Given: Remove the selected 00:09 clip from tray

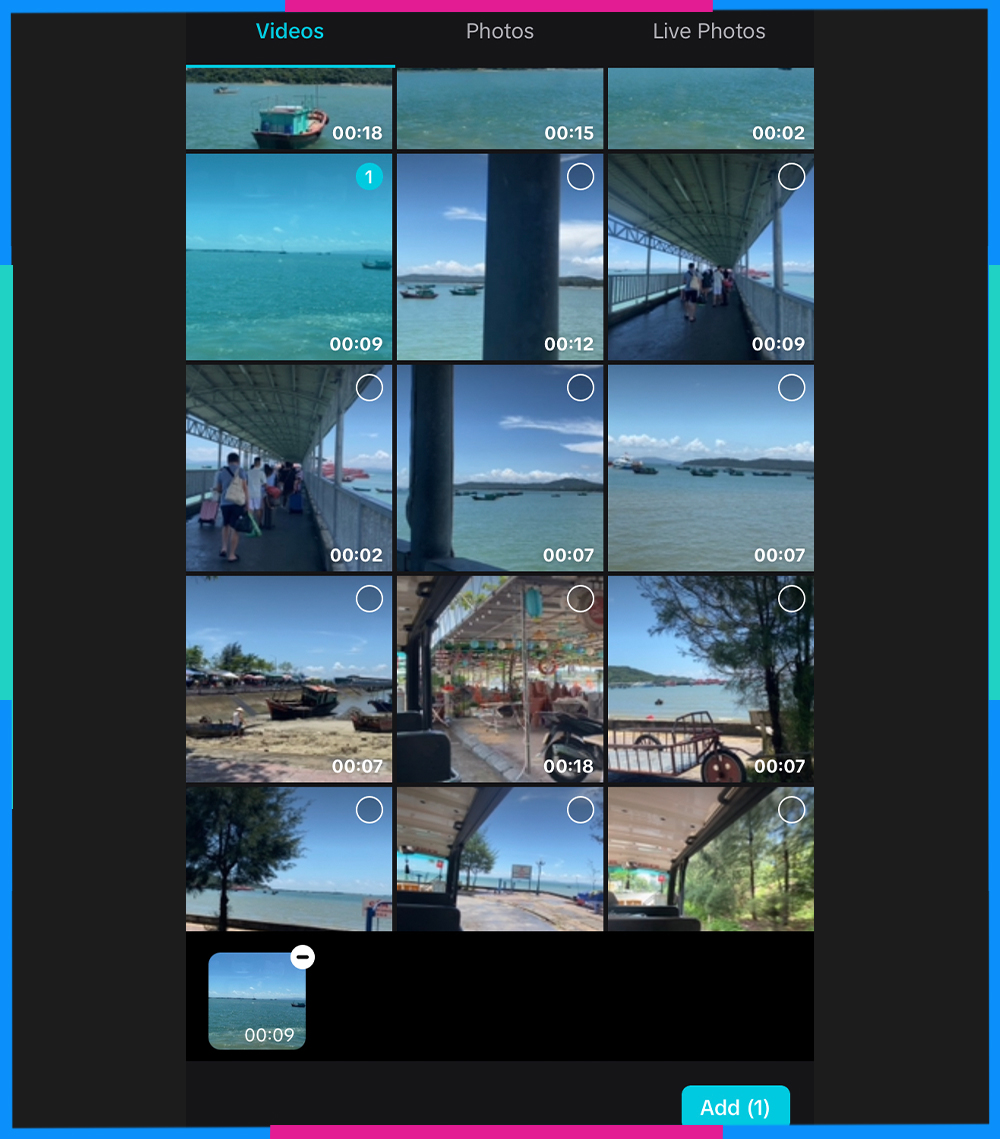Looking at the screenshot, I should (x=302, y=957).
